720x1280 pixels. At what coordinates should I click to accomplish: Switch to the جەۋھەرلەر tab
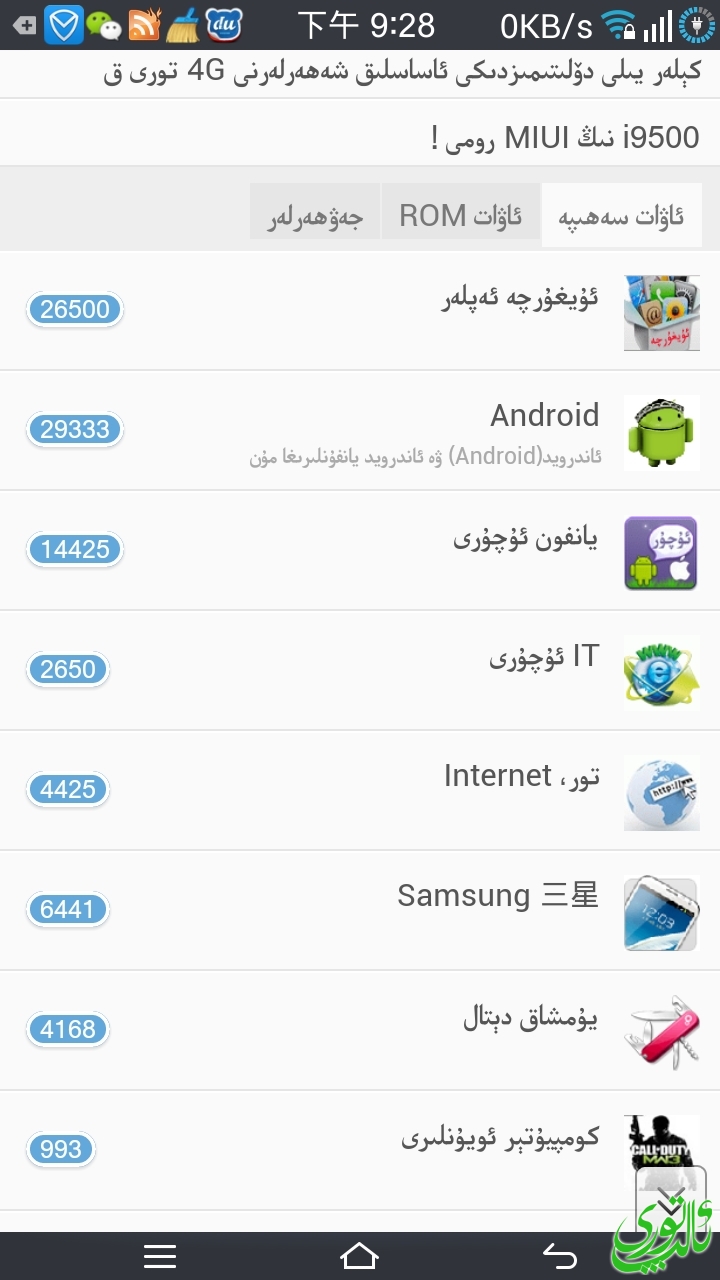tap(314, 215)
